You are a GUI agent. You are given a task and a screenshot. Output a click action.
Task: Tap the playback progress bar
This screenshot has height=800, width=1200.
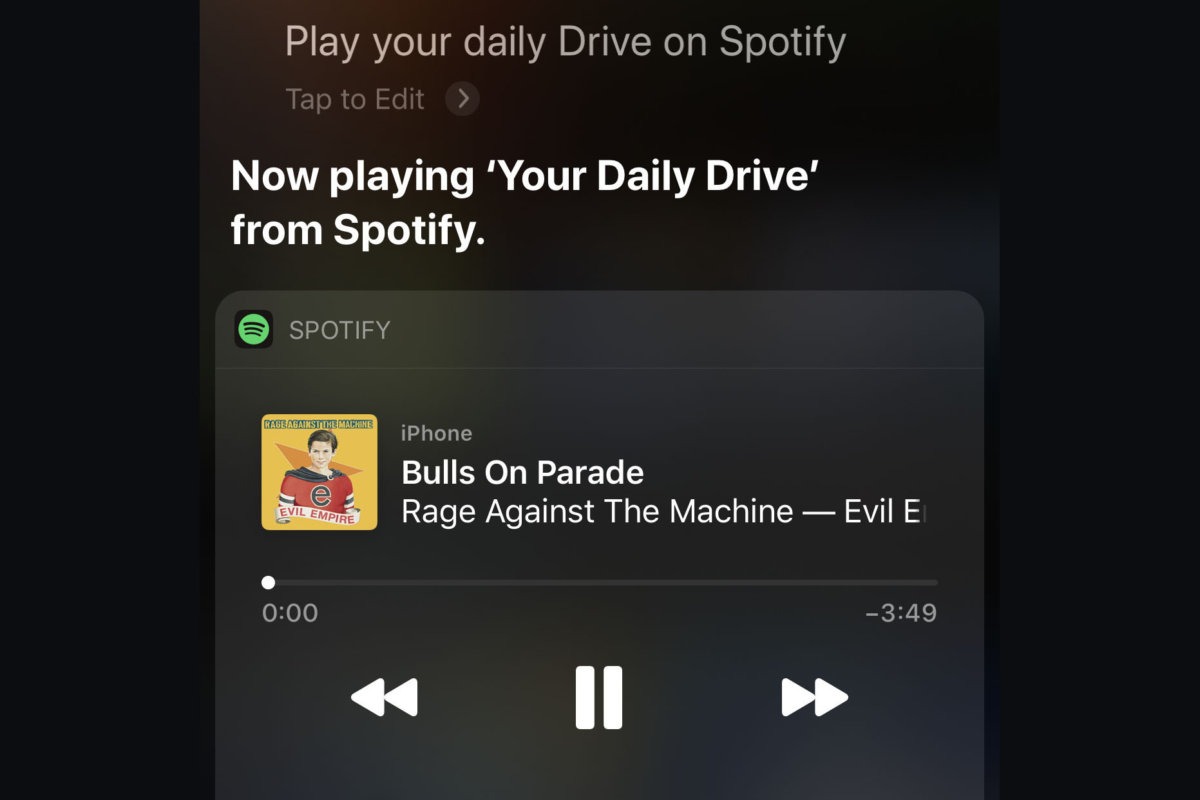(600, 582)
